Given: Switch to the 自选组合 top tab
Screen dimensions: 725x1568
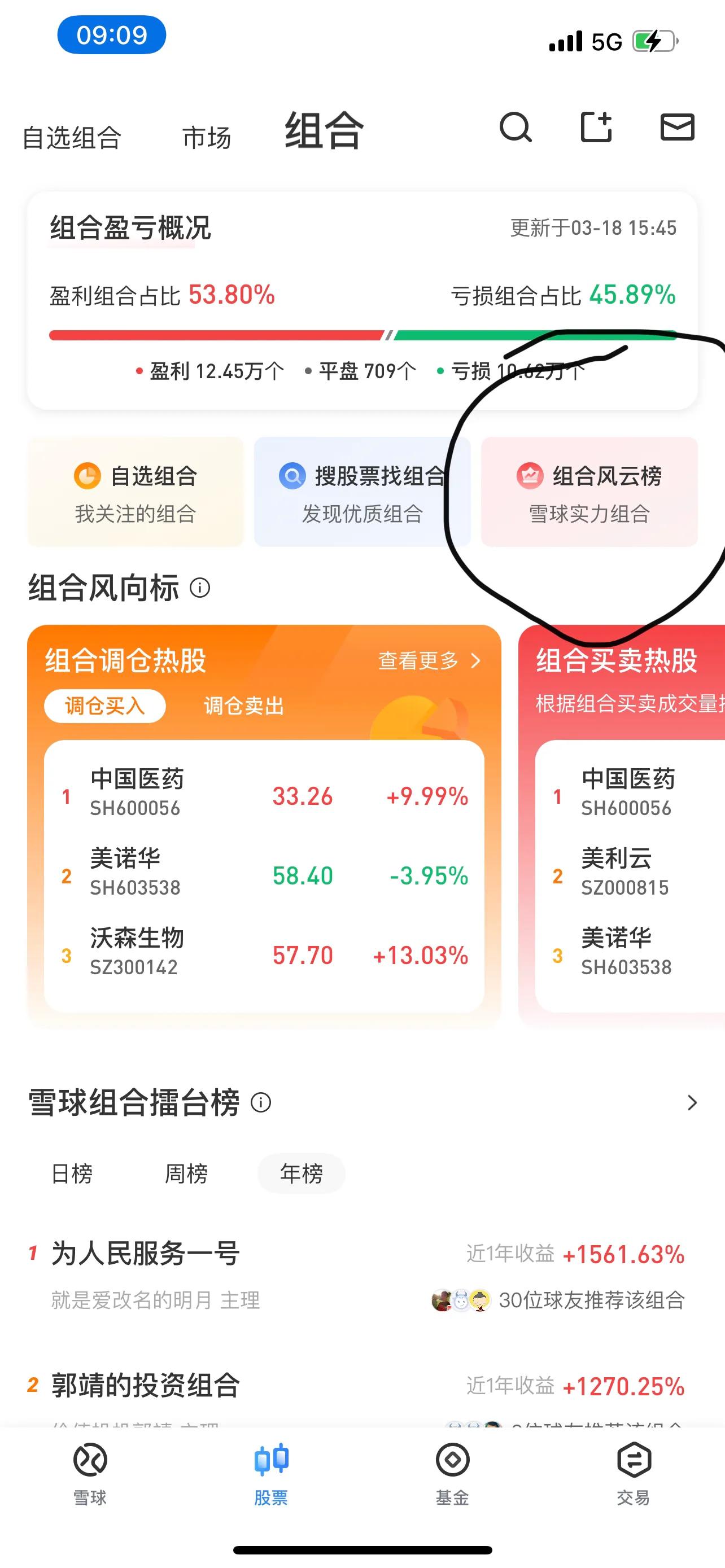Looking at the screenshot, I should [72, 138].
